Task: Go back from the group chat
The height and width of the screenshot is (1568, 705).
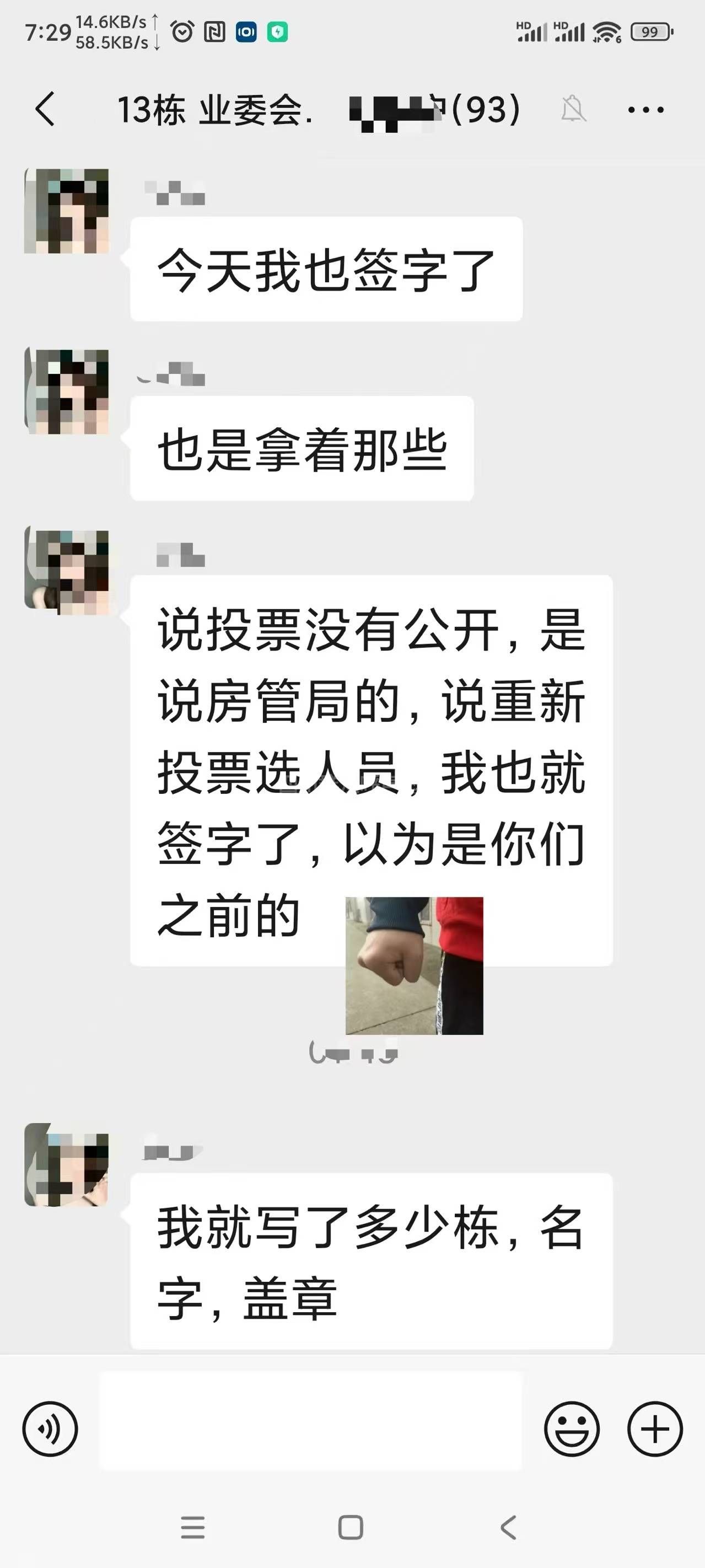Action: click(45, 110)
